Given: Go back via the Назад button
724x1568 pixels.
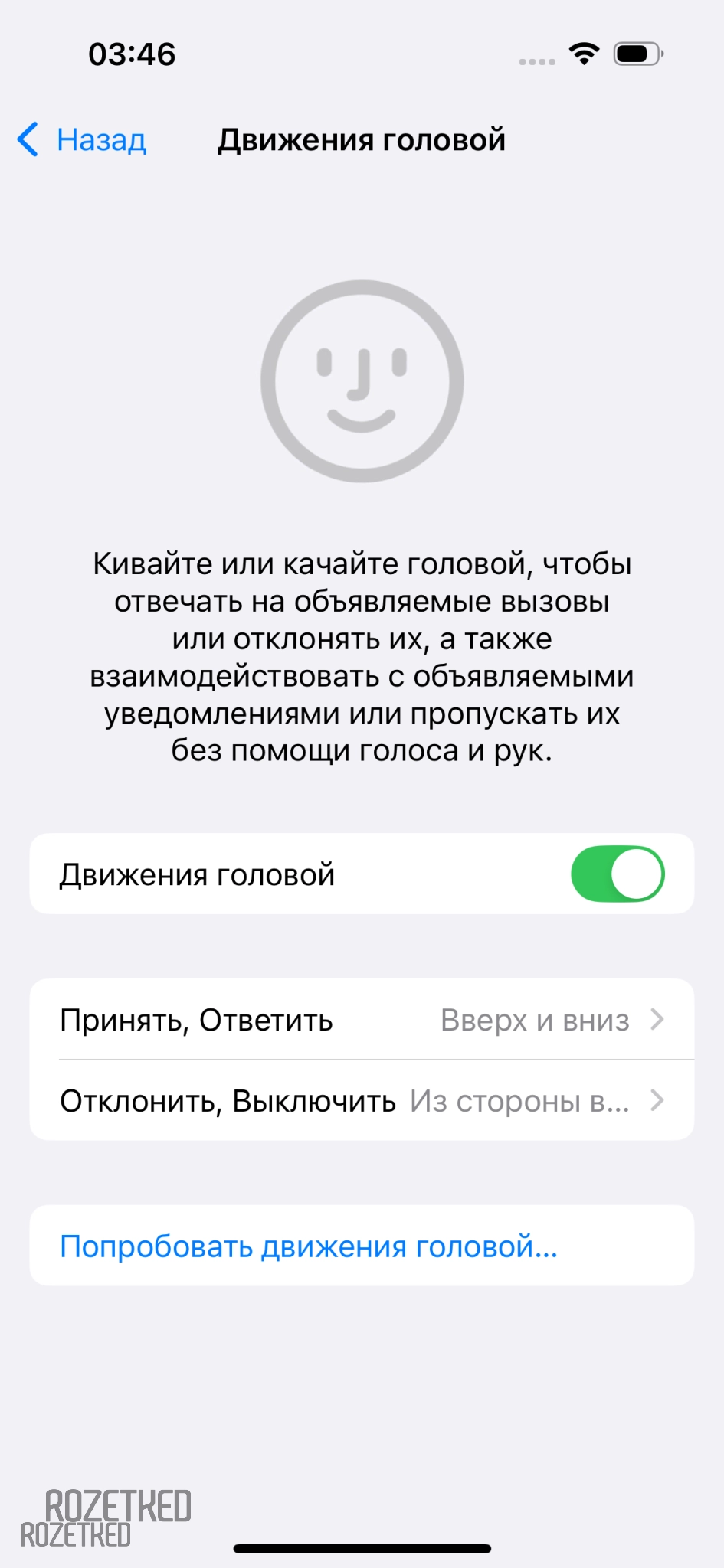Looking at the screenshot, I should 83,140.
